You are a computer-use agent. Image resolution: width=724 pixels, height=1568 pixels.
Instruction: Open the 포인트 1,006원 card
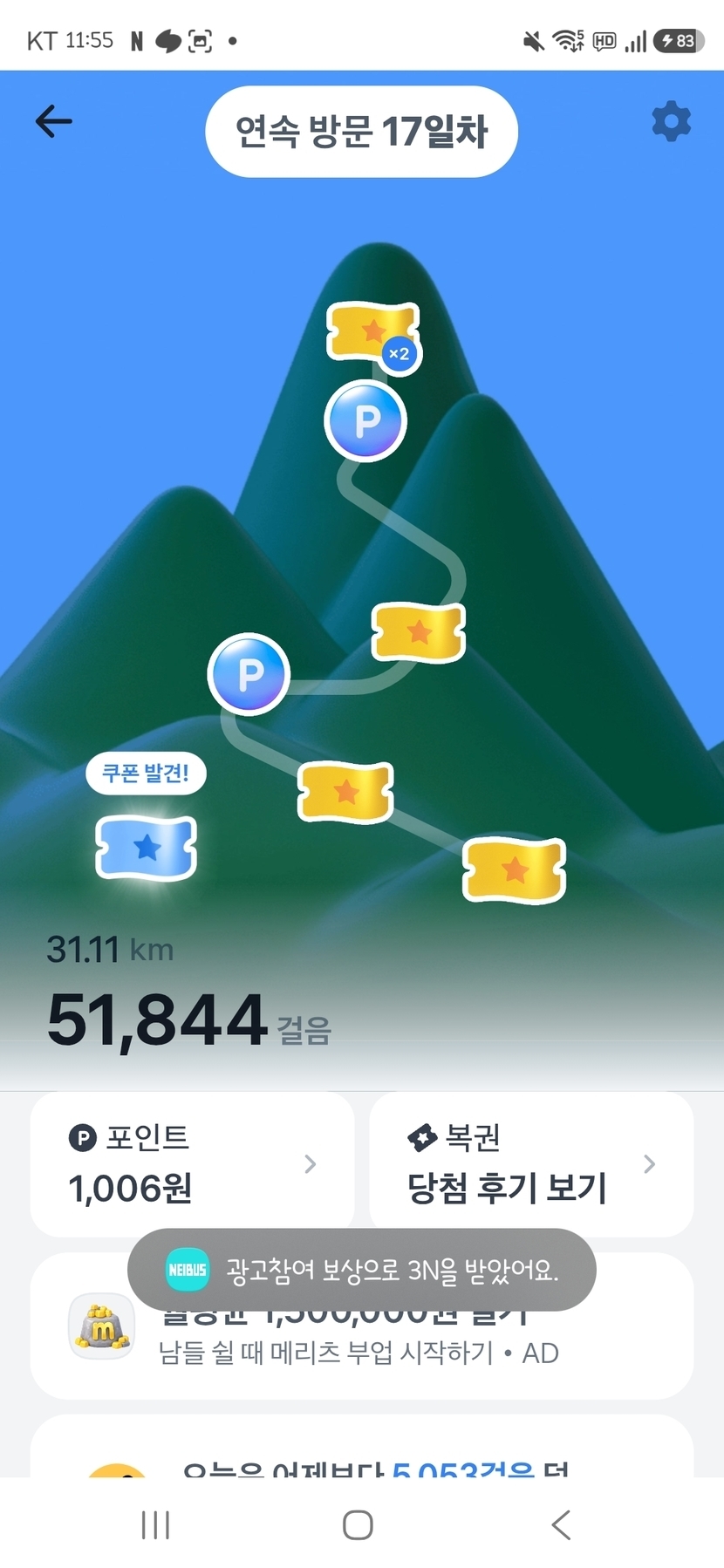(192, 1163)
